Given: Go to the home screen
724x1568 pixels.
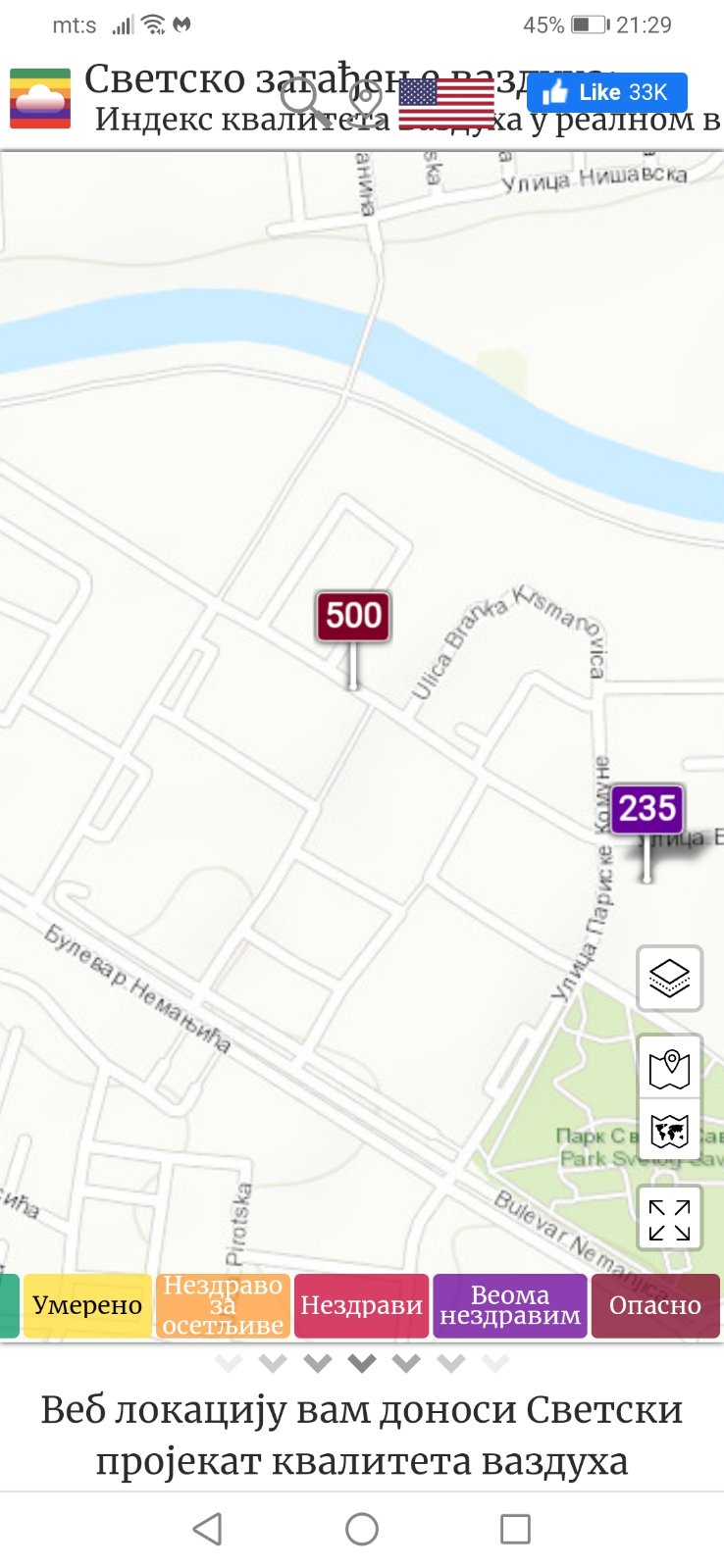Looking at the screenshot, I should pos(362,1529).
